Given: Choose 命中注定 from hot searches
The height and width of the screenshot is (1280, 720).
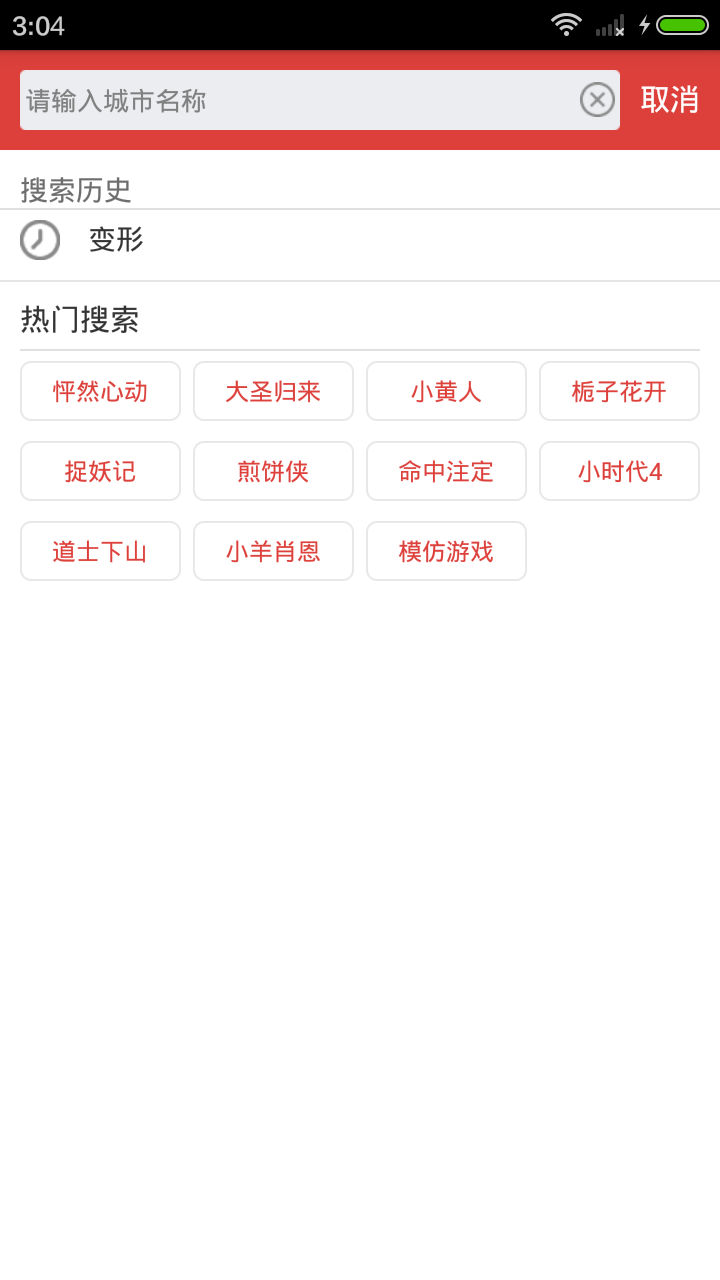Looking at the screenshot, I should [x=446, y=471].
